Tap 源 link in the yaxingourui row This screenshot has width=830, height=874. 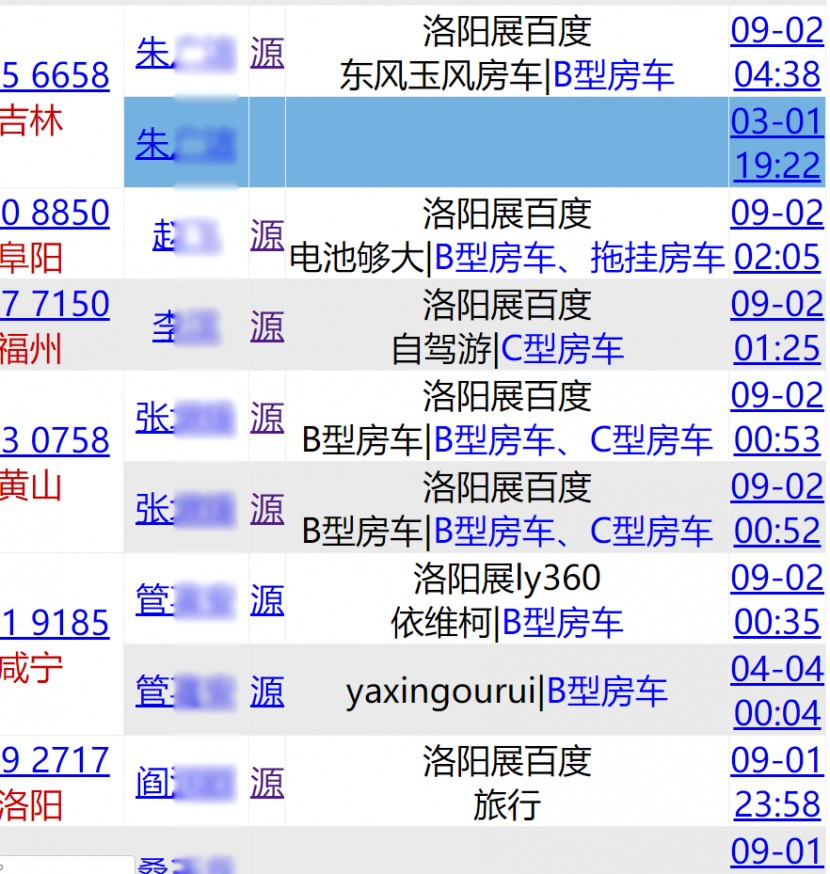click(267, 692)
